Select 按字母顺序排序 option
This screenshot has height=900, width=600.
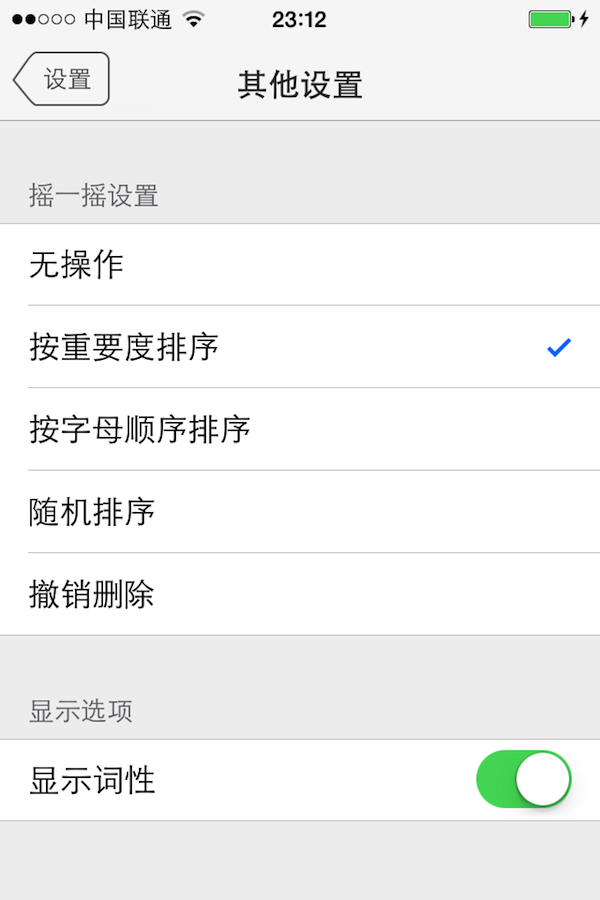pos(300,429)
